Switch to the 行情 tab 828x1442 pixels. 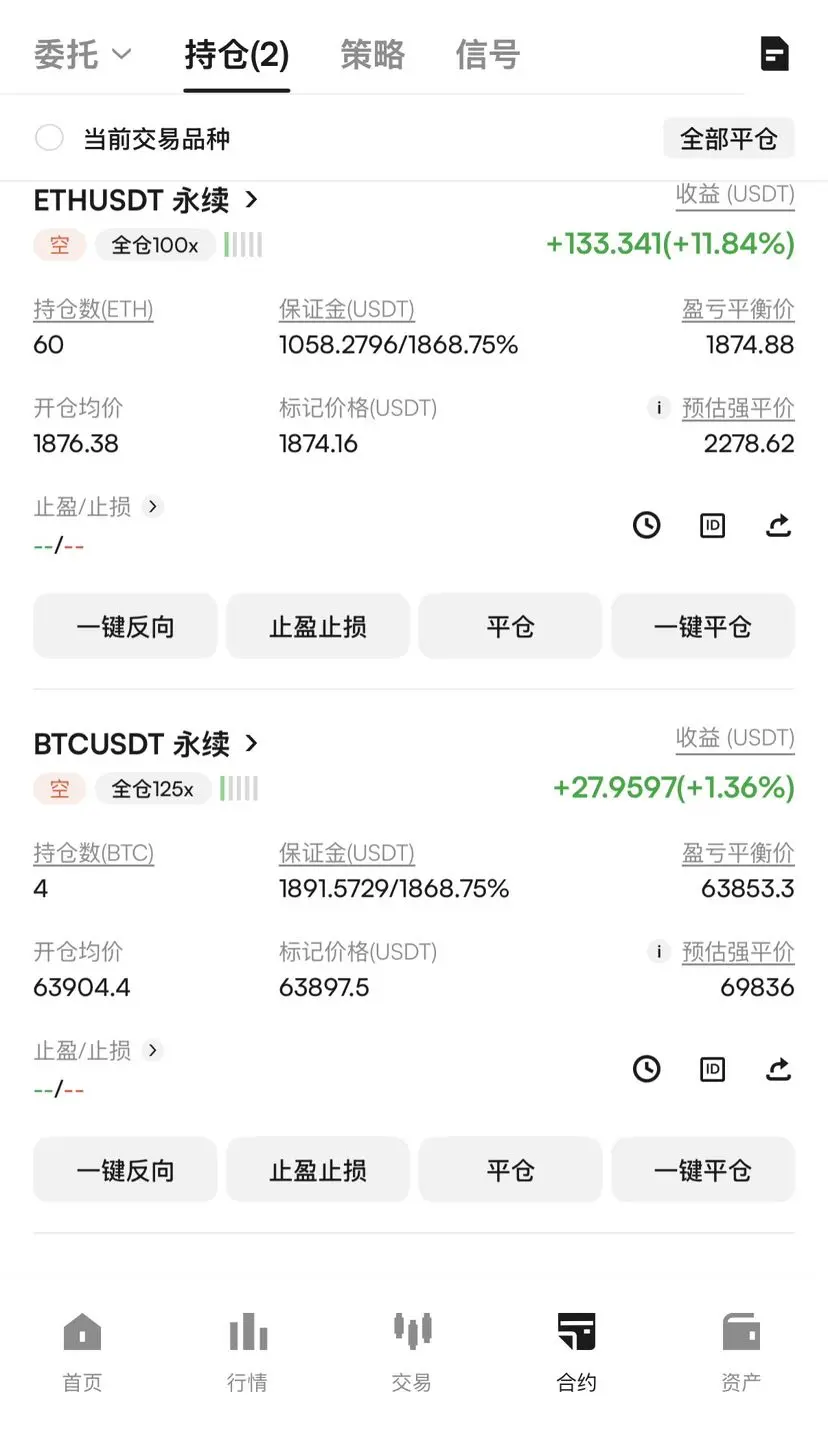click(247, 1353)
